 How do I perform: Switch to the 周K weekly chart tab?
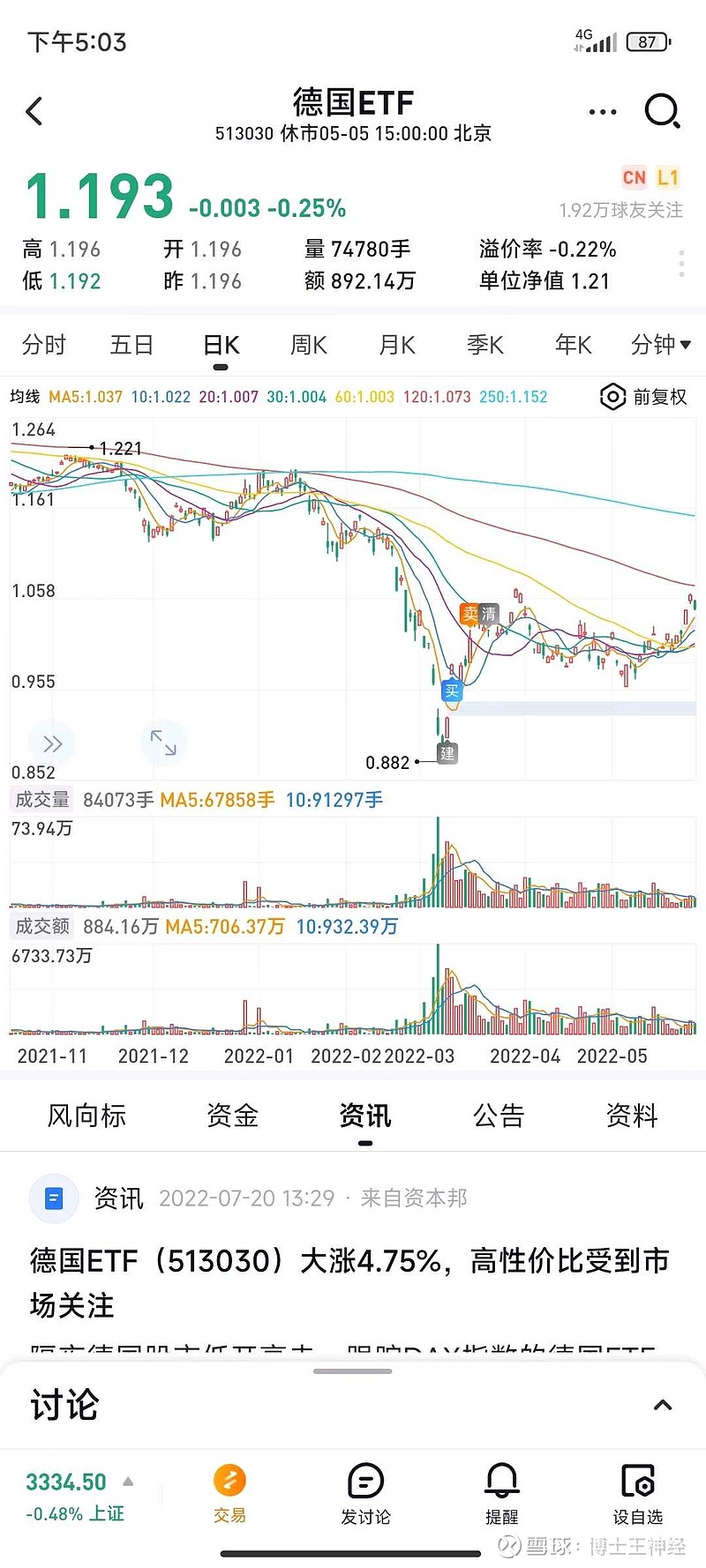pos(307,345)
